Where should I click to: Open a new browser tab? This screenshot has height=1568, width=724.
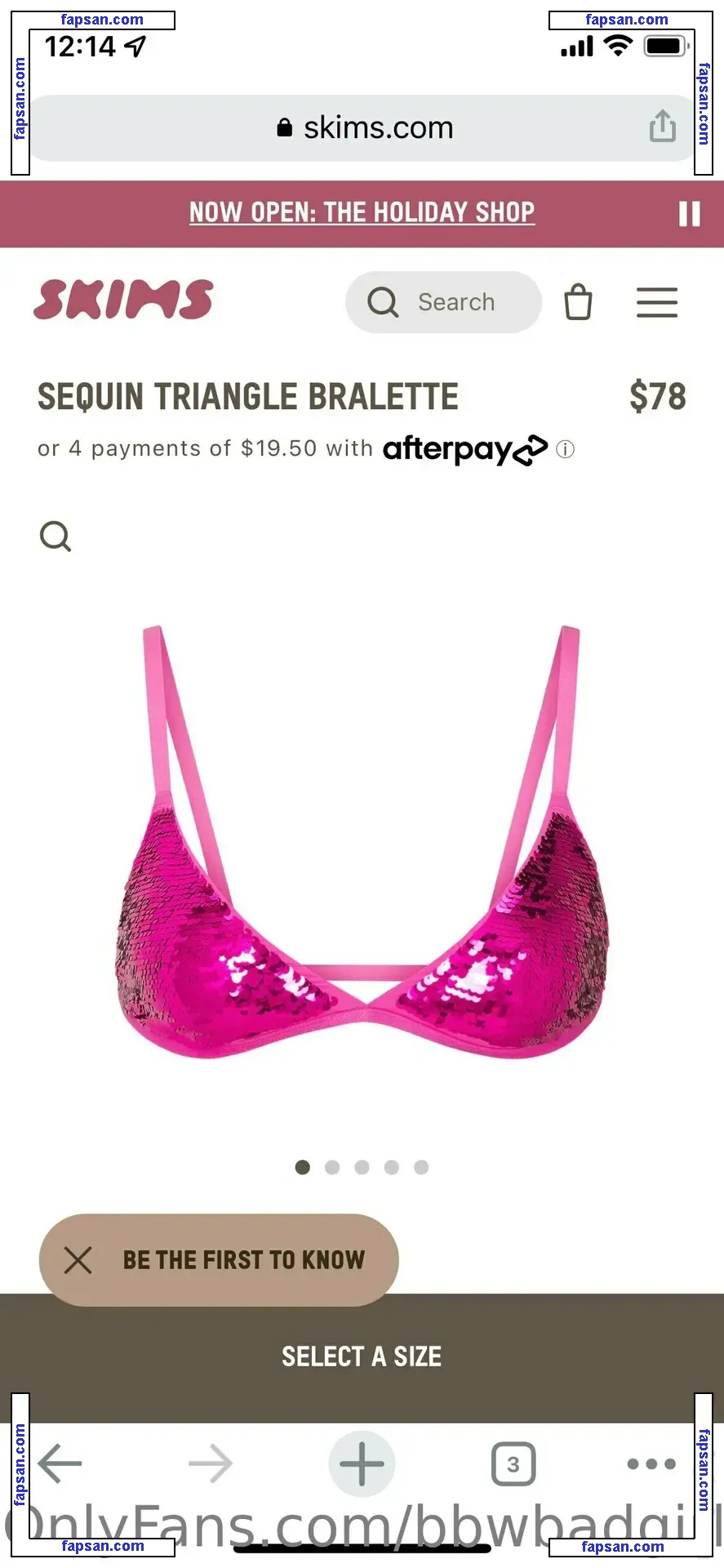(x=362, y=1463)
